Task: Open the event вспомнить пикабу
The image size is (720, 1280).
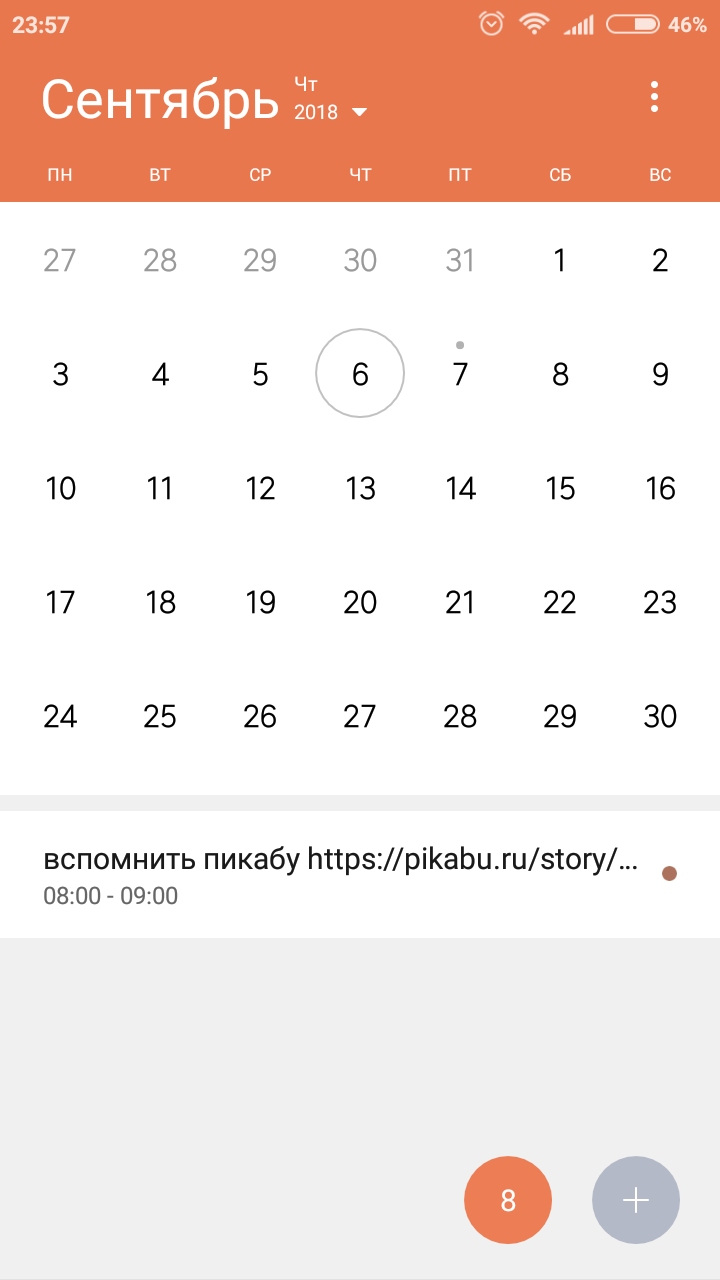Action: pyautogui.click(x=340, y=874)
